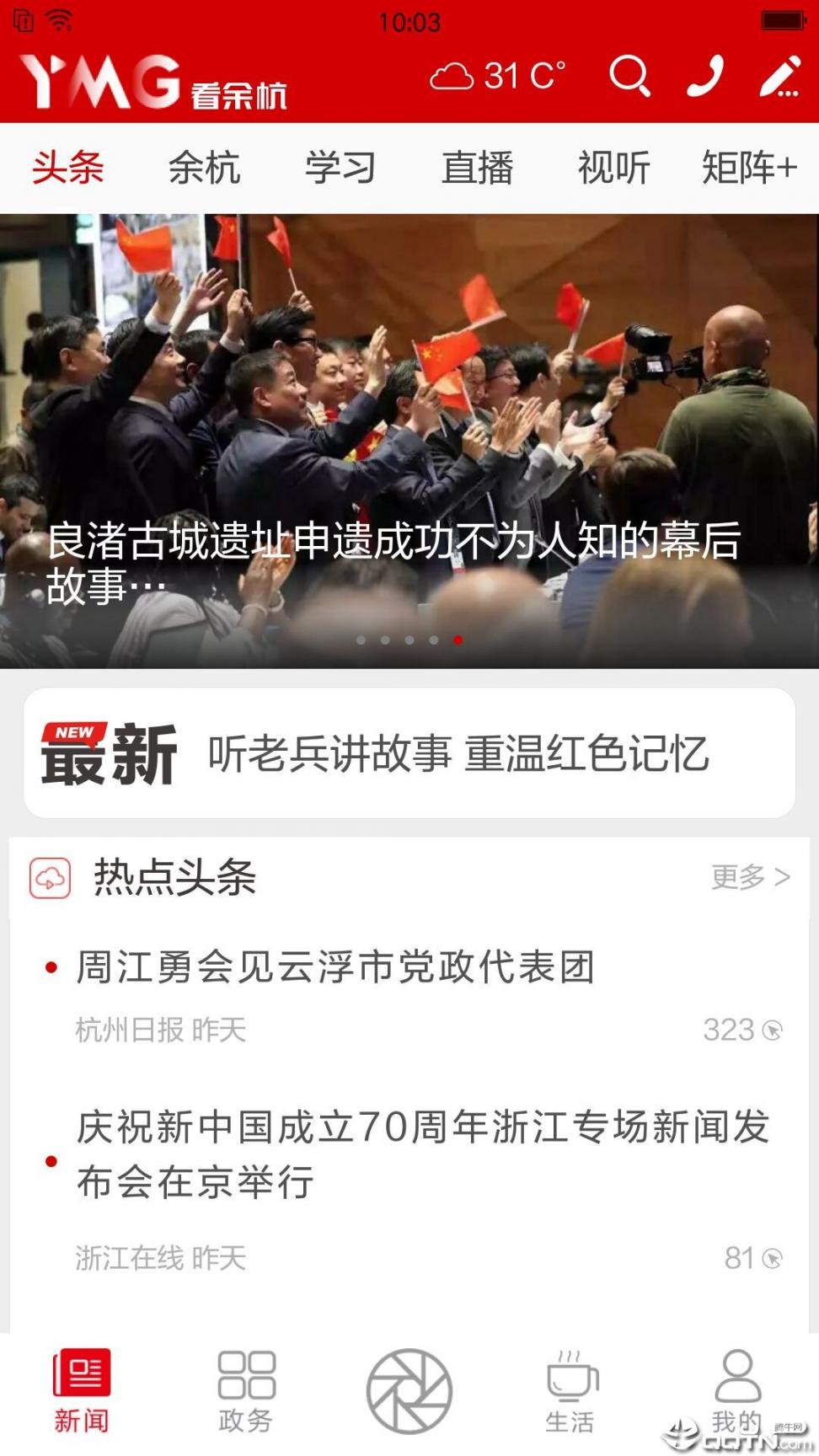
Task: Open the 31°C weather widget
Action: click(498, 77)
